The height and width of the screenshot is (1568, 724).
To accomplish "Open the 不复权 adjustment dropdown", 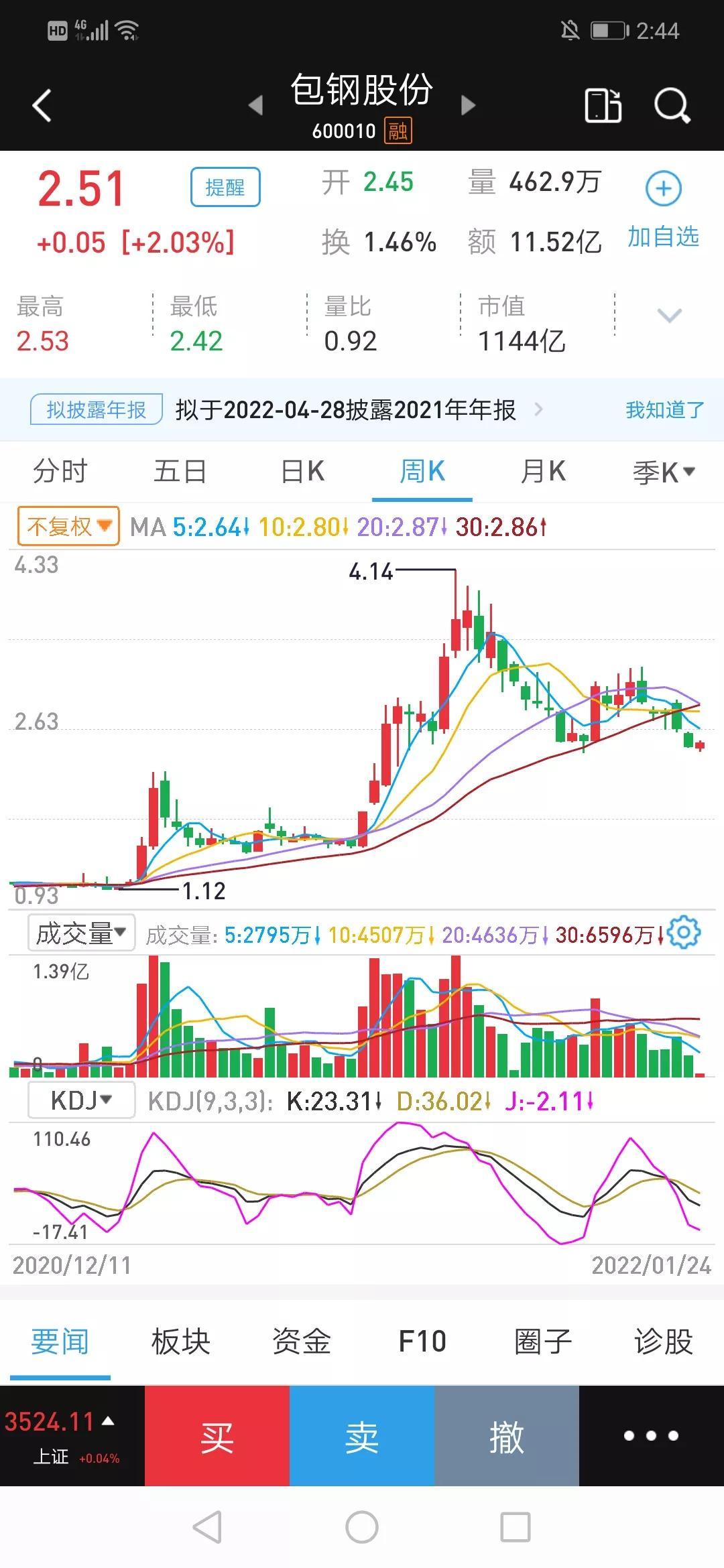I will 68,526.
